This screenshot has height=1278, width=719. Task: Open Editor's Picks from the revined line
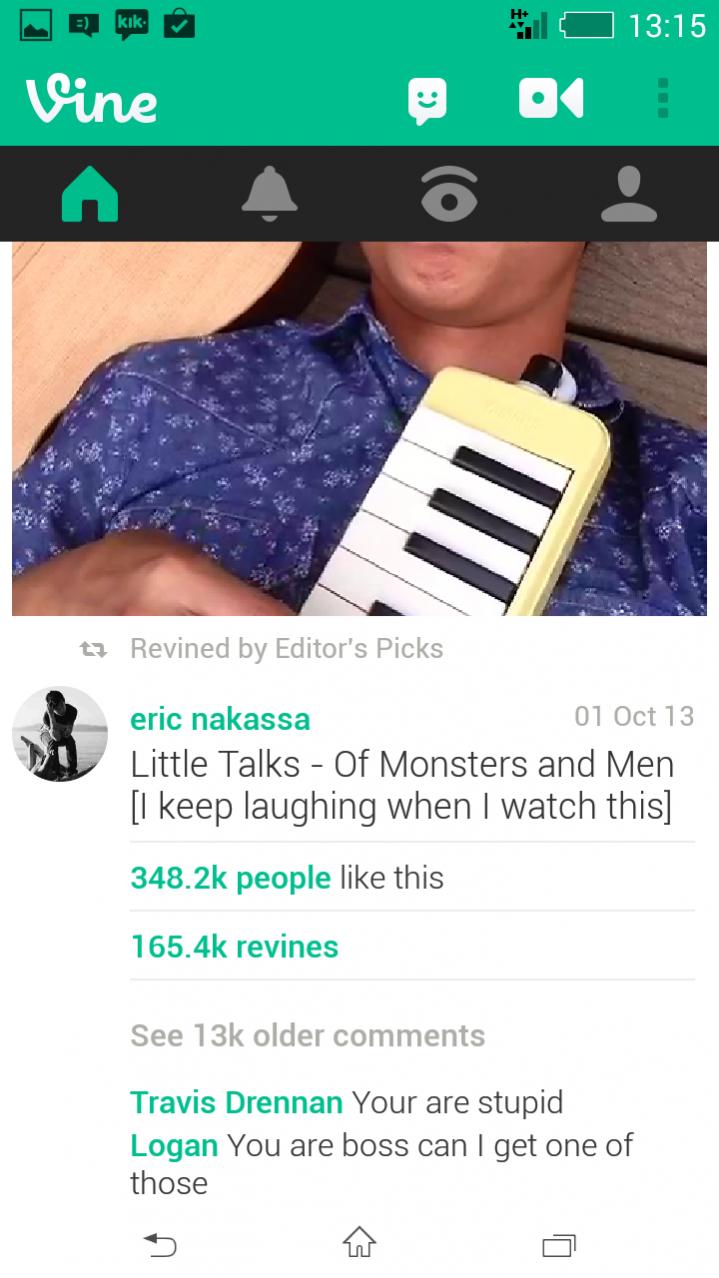pyautogui.click(x=358, y=648)
